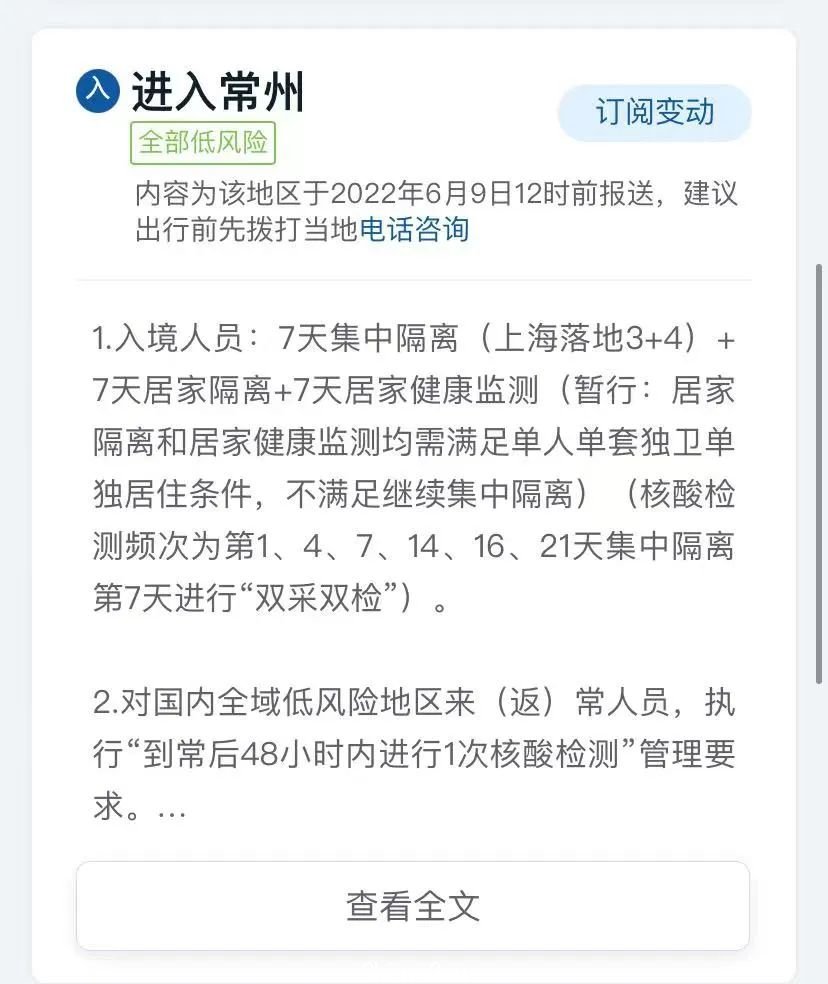The height and width of the screenshot is (984, 828).
Task: Tap 查看全文 to view full text
Action: (413, 906)
